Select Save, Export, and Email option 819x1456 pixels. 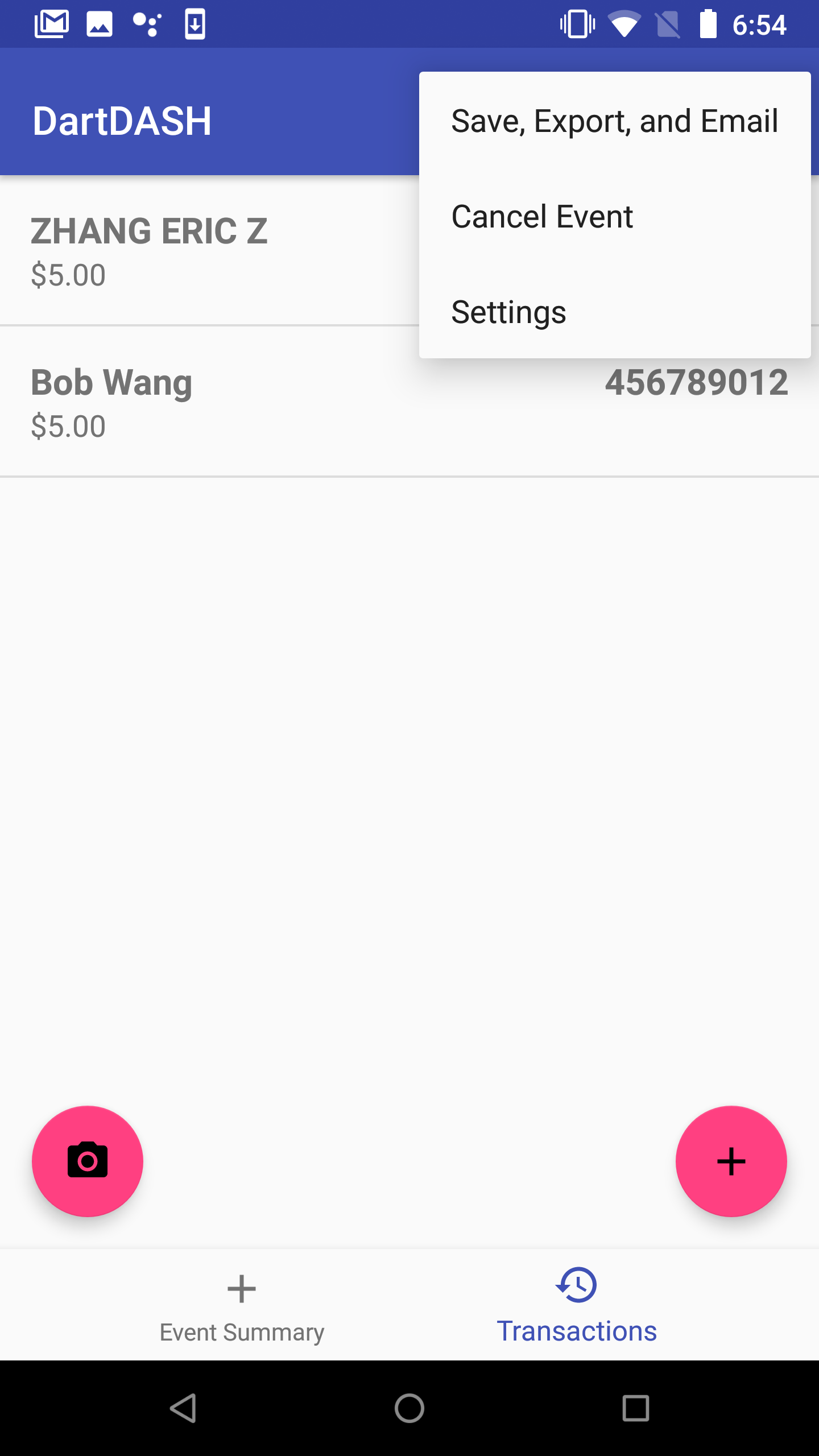(x=615, y=121)
